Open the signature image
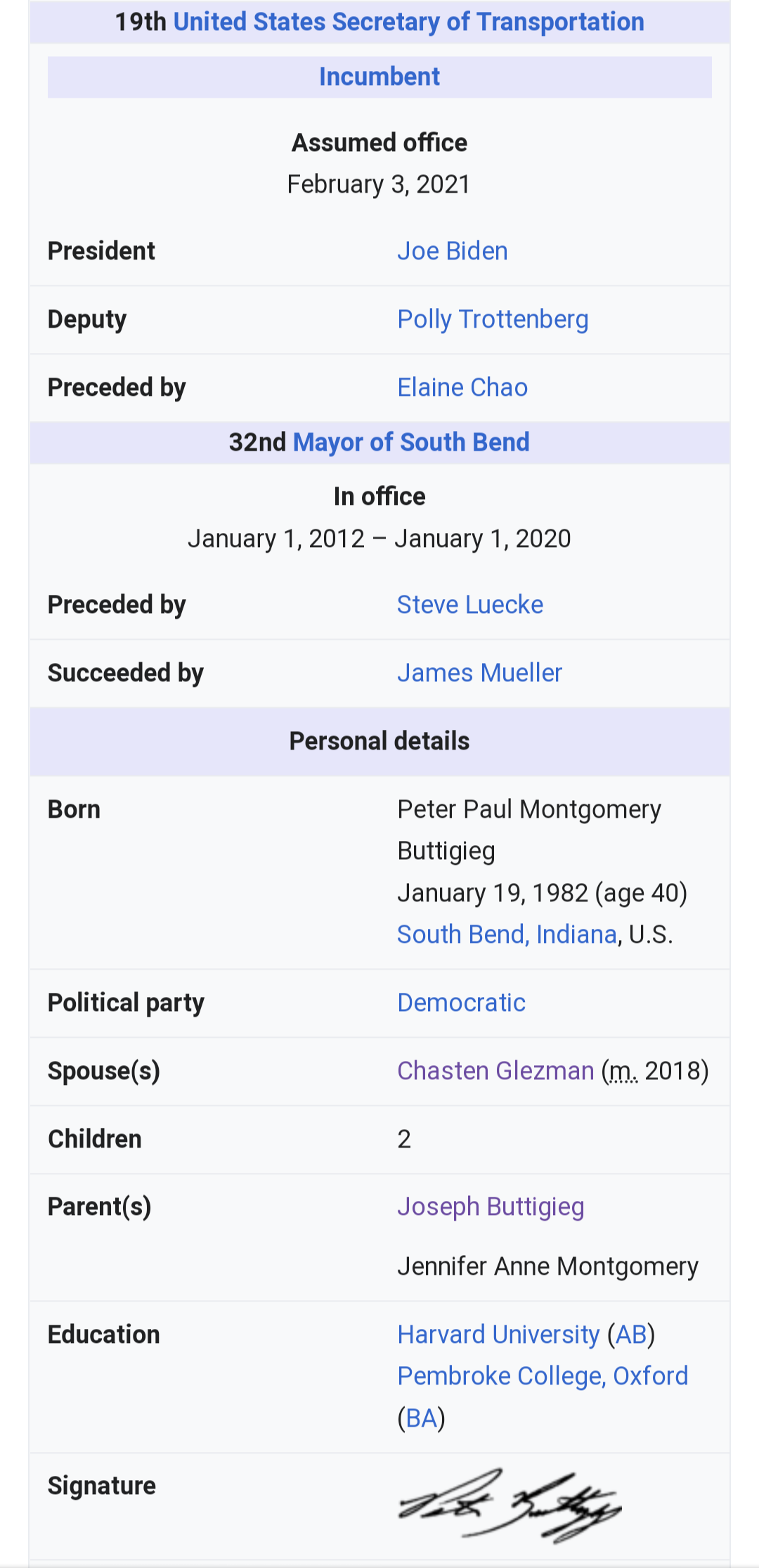Viewport: 759px width, 1568px height. [x=510, y=1505]
